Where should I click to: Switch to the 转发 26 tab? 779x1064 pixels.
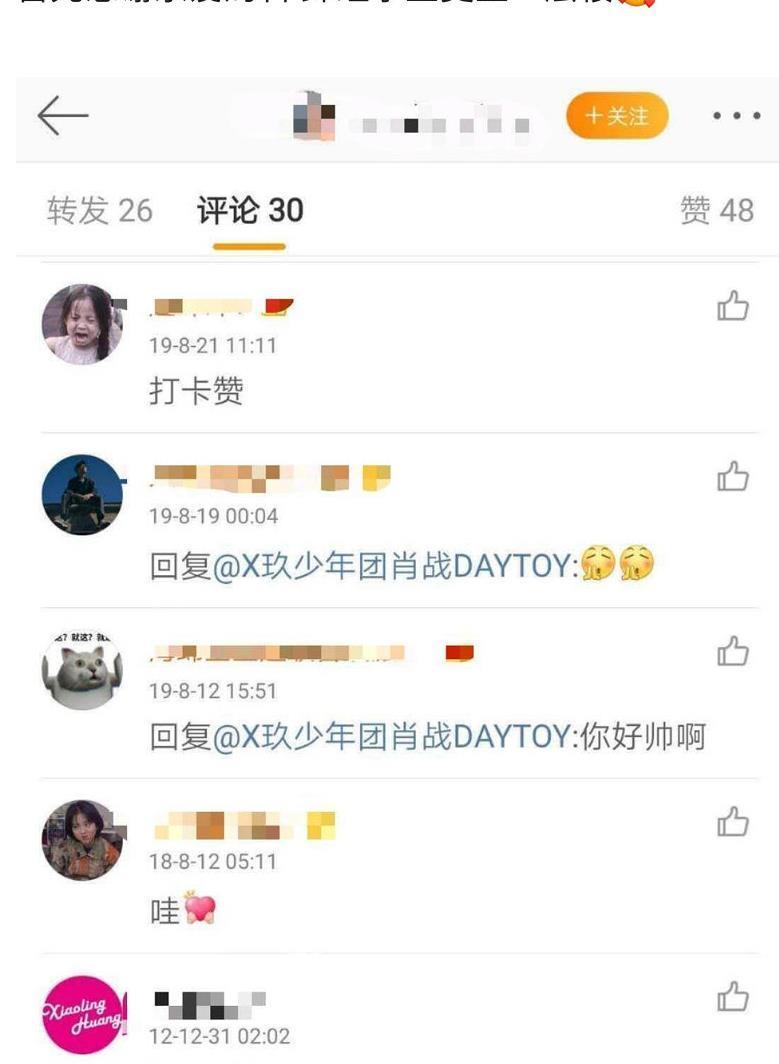(x=99, y=210)
